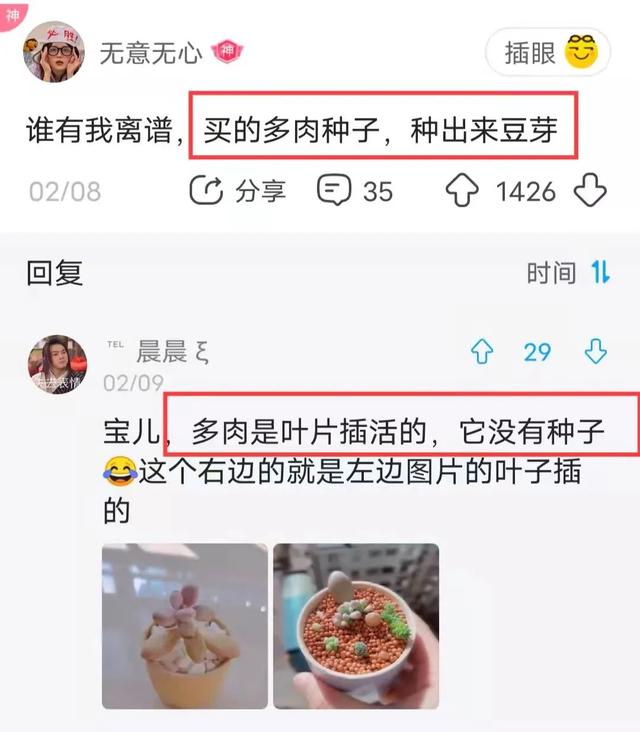Upvote the post by 无意无心
640x732 pixels.
pyautogui.click(x=462, y=190)
